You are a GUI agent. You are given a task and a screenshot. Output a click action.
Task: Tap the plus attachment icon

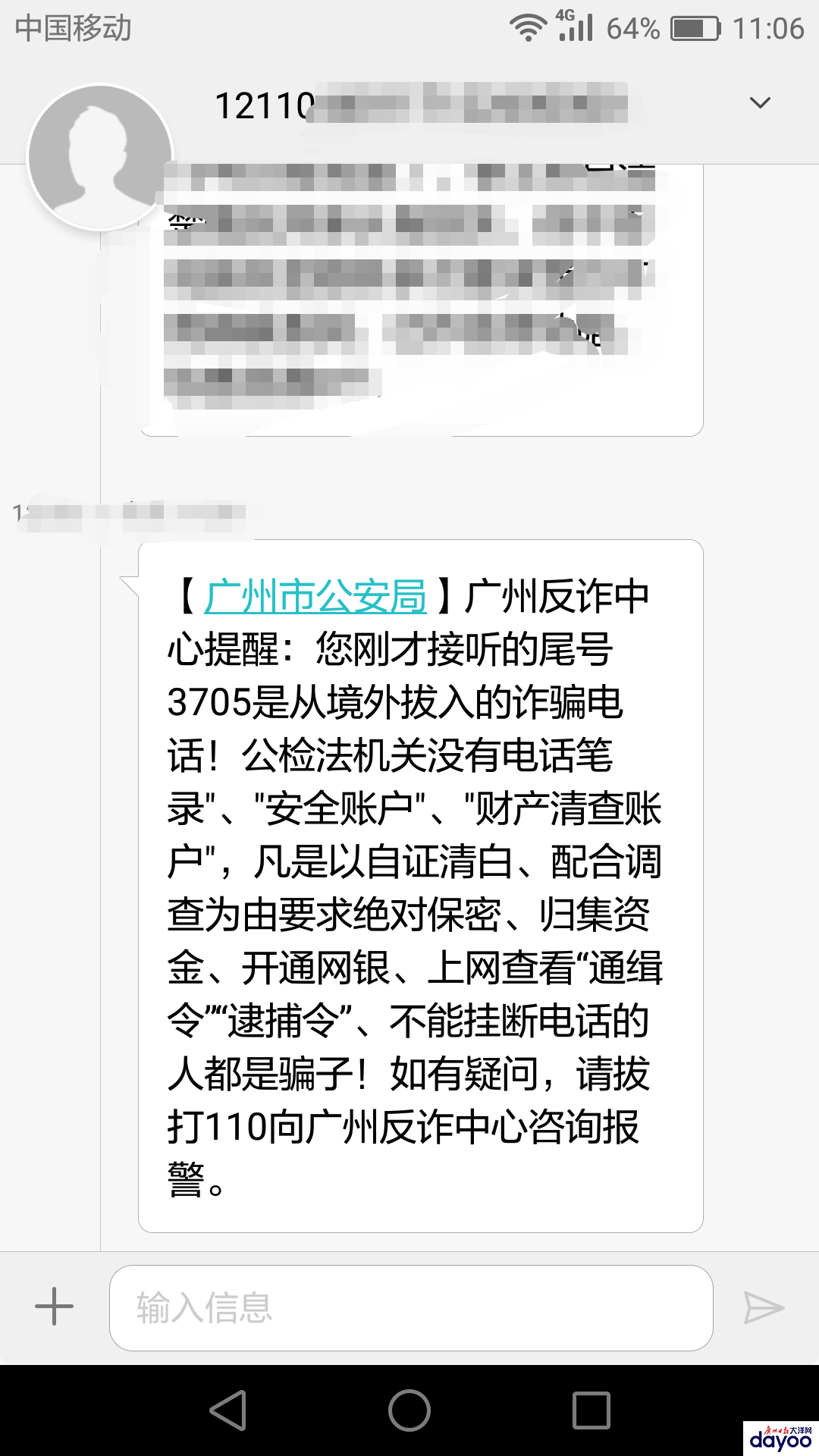point(54,1307)
